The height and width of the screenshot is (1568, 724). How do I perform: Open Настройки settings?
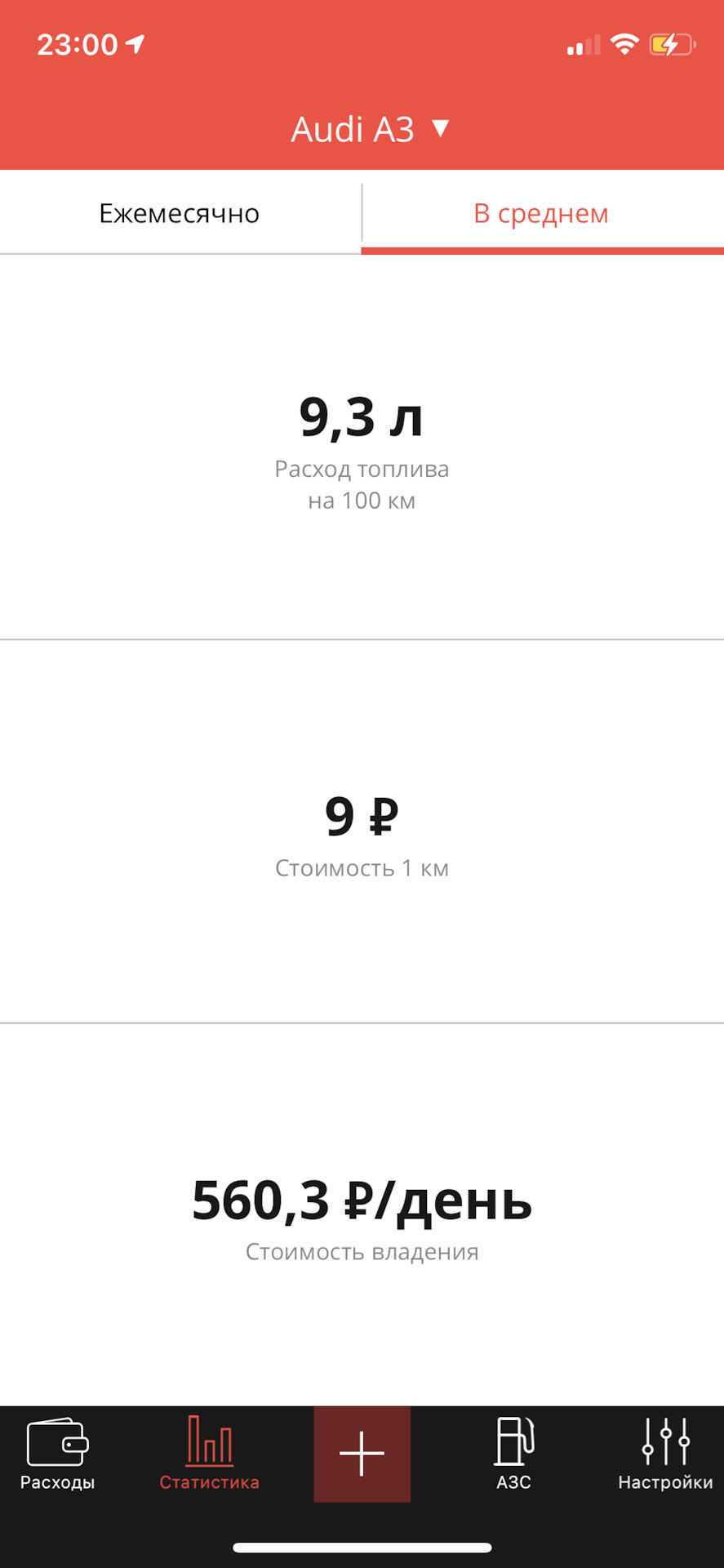pyautogui.click(x=665, y=1454)
